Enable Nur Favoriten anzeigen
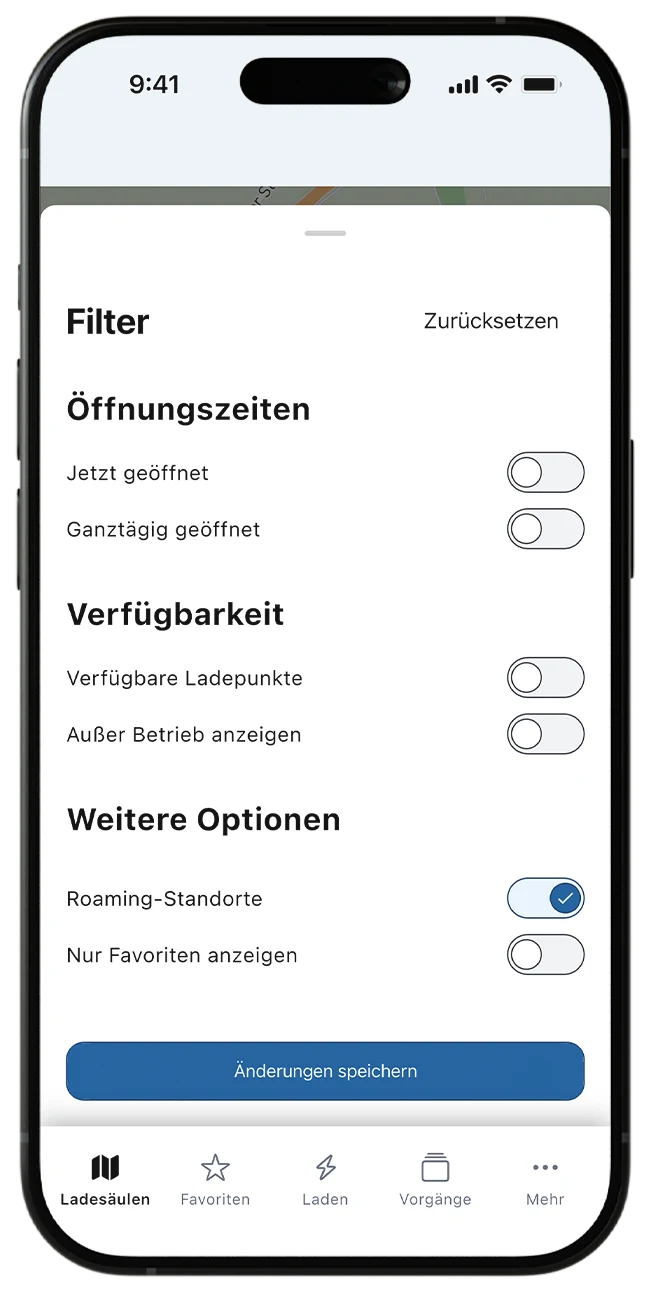Screen dimensions: 650x1292 click(x=545, y=955)
